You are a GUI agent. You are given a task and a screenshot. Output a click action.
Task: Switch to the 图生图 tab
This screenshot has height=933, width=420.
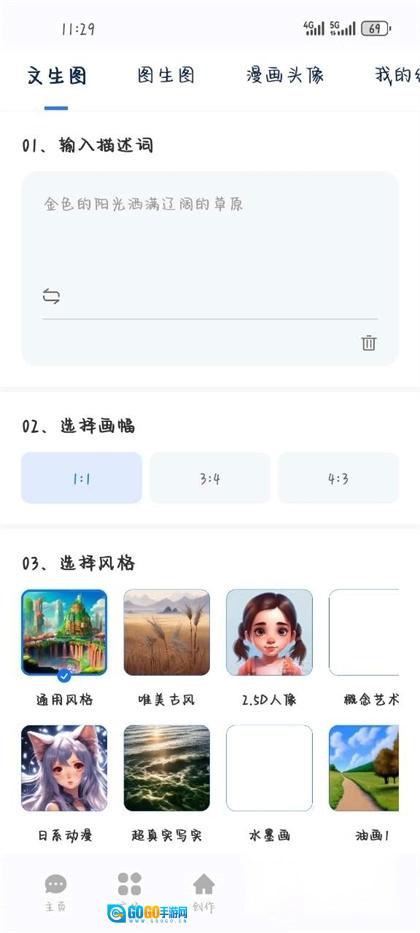(166, 76)
